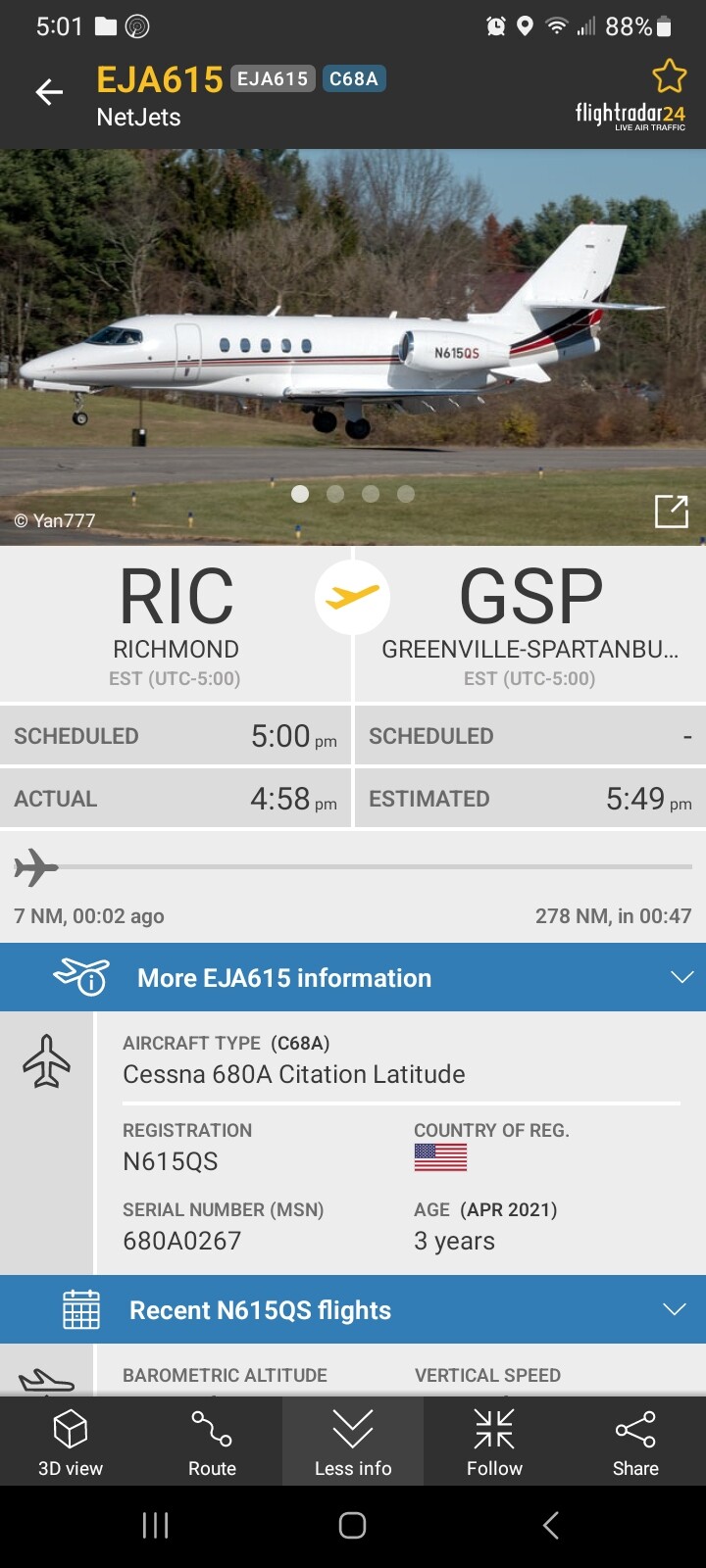Show the flight Route
The image size is (706, 1568).
coord(212,1442)
